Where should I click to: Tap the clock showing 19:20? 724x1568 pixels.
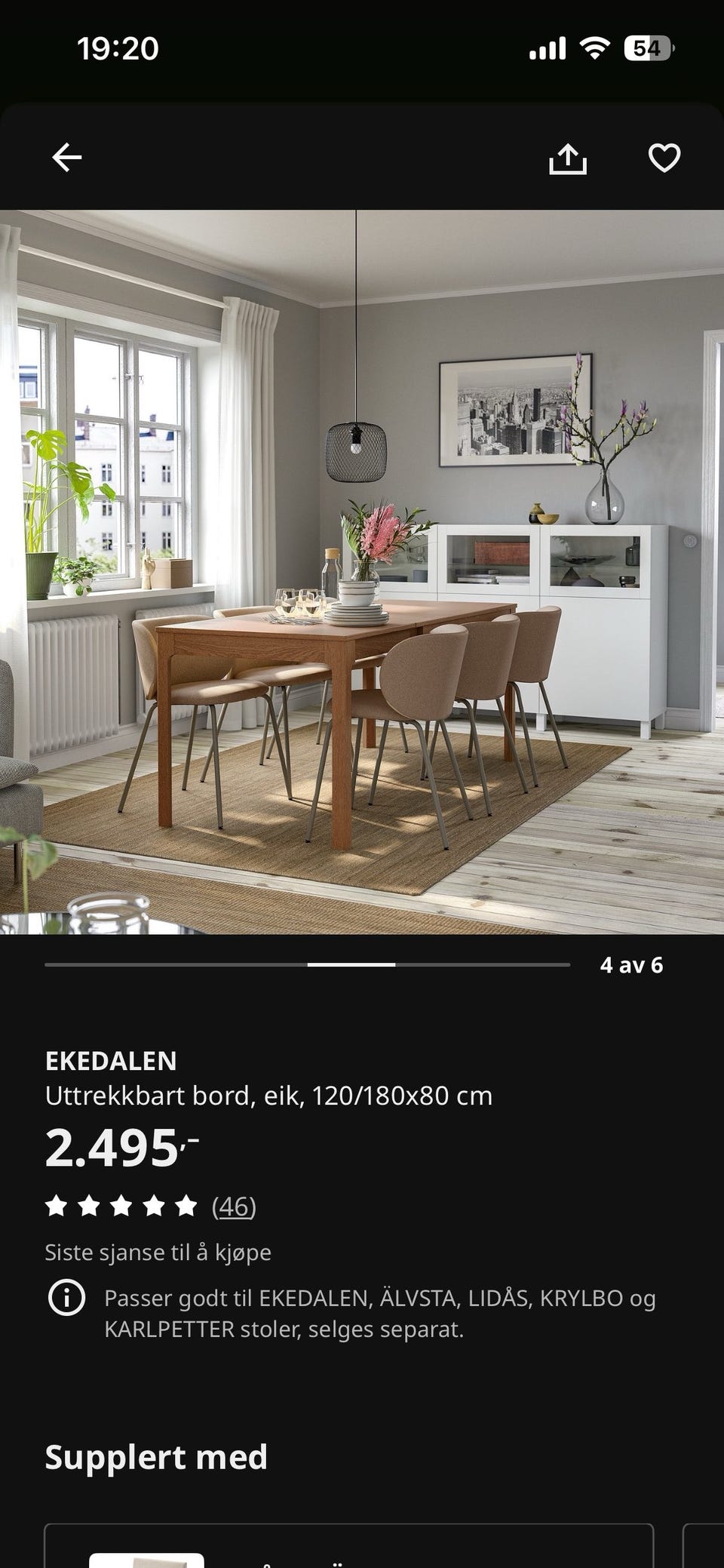[117, 47]
